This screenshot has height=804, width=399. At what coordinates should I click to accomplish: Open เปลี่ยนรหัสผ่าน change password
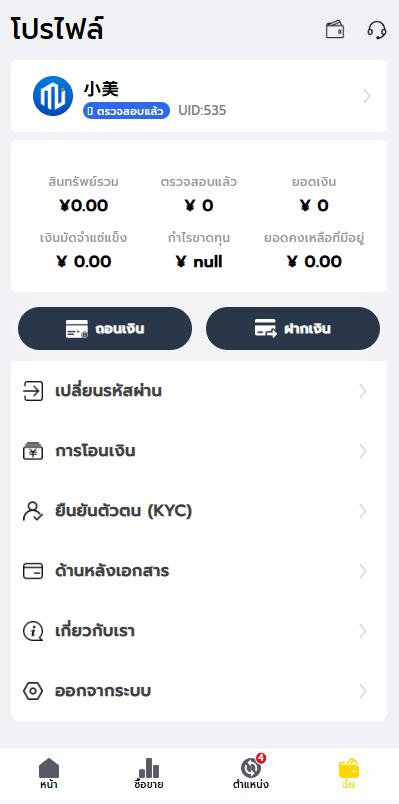pos(199,391)
